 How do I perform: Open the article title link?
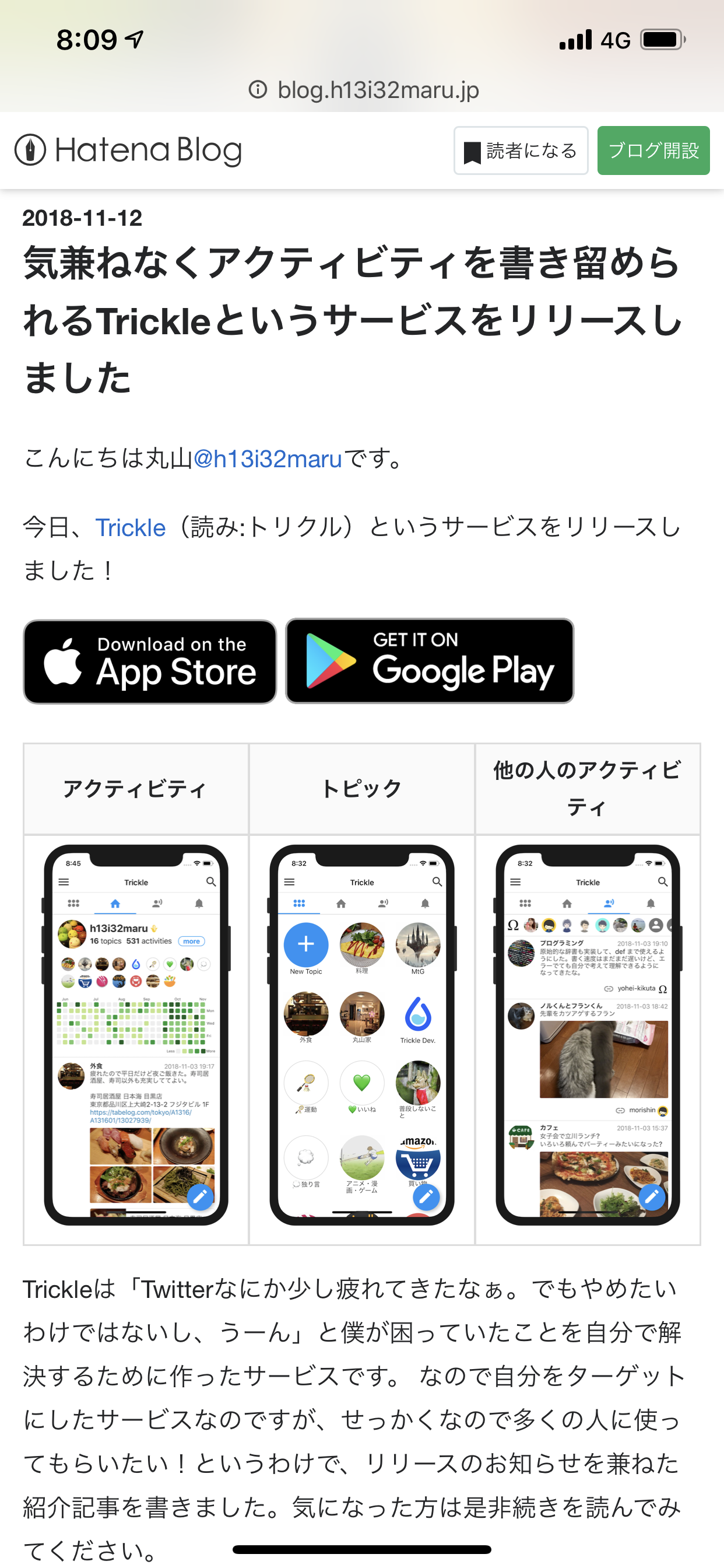(x=353, y=320)
